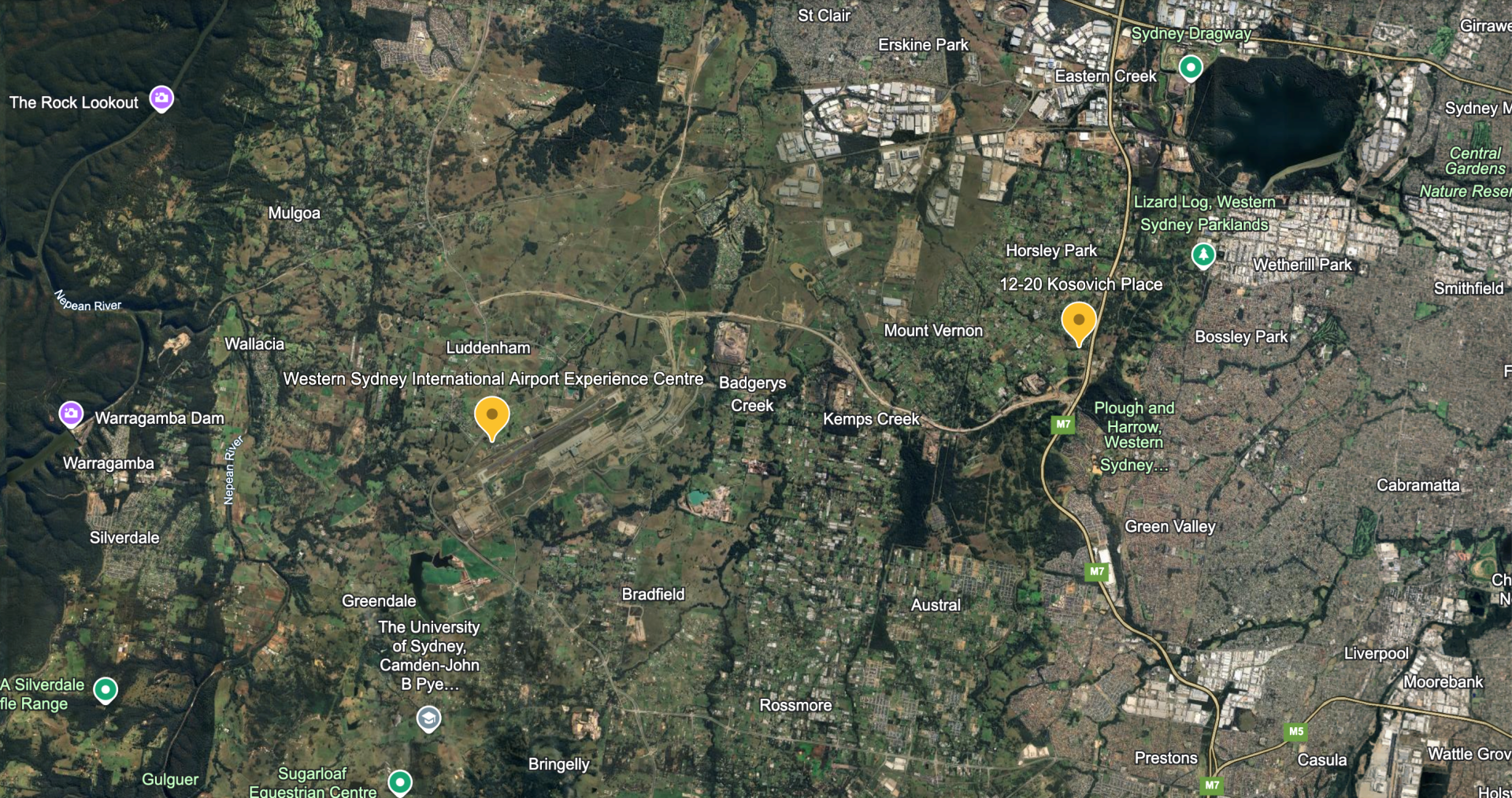
Task: Open the Sugarloaf Equestrian Centre pin
Action: pos(400,781)
